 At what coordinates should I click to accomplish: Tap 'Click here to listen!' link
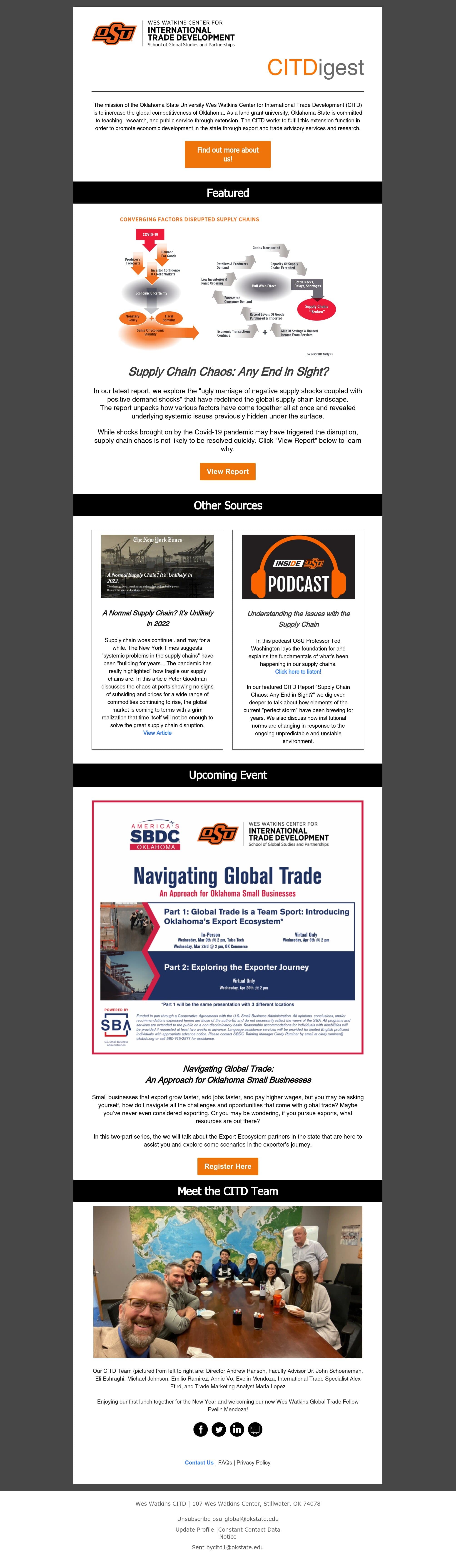coord(298,672)
